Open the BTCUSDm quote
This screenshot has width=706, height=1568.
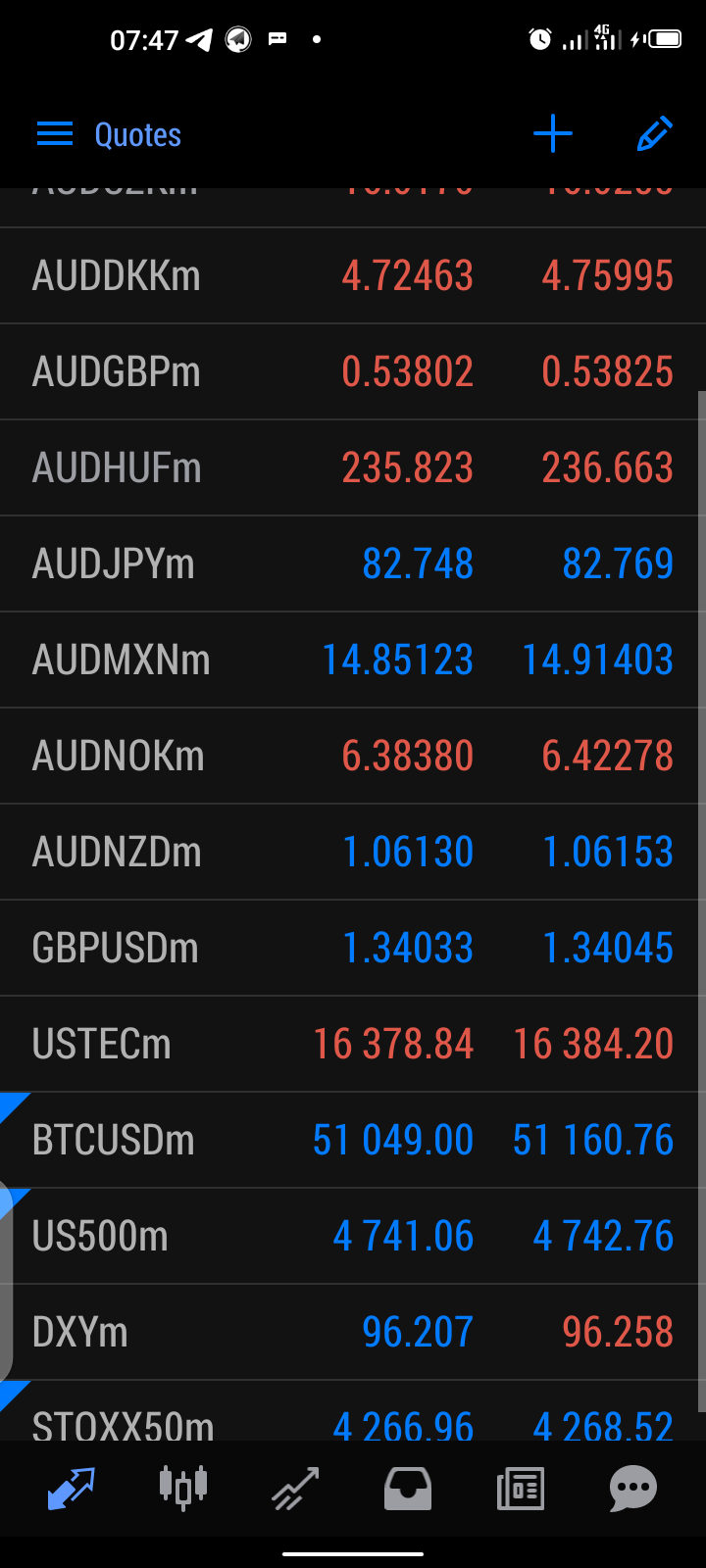tap(353, 1141)
